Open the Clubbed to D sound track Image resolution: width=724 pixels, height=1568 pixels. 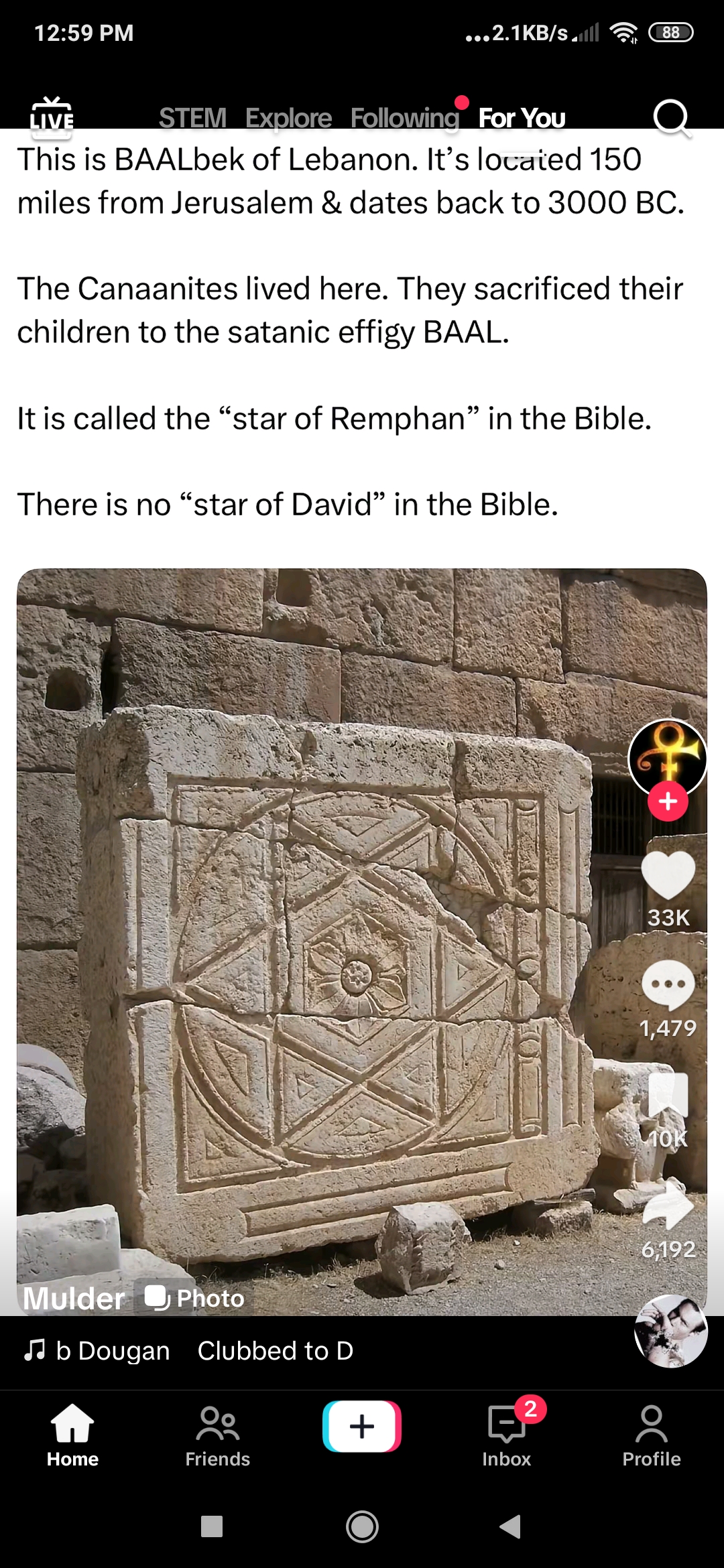pyautogui.click(x=275, y=1351)
